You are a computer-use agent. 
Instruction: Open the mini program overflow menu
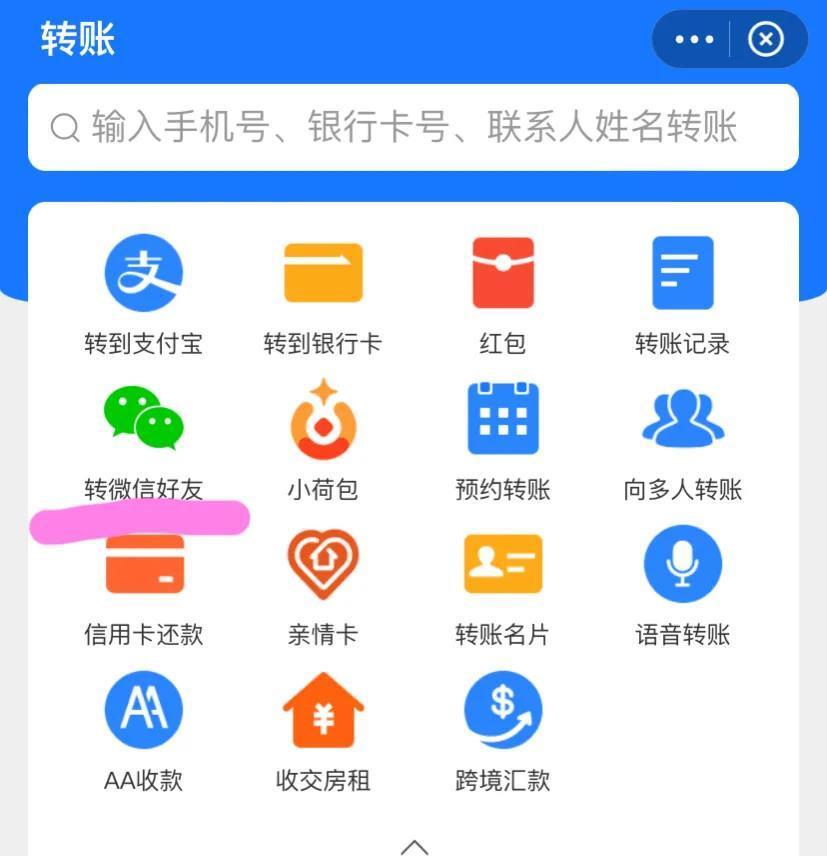694,40
